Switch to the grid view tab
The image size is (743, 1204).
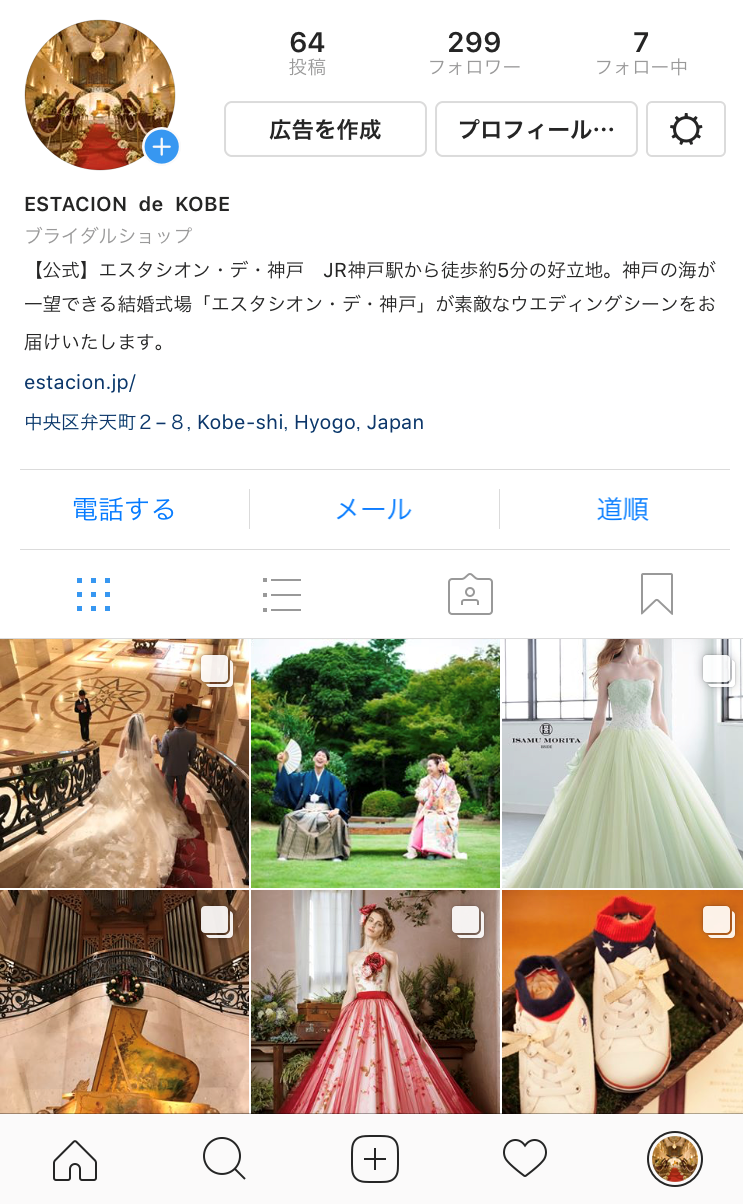pyautogui.click(x=93, y=594)
